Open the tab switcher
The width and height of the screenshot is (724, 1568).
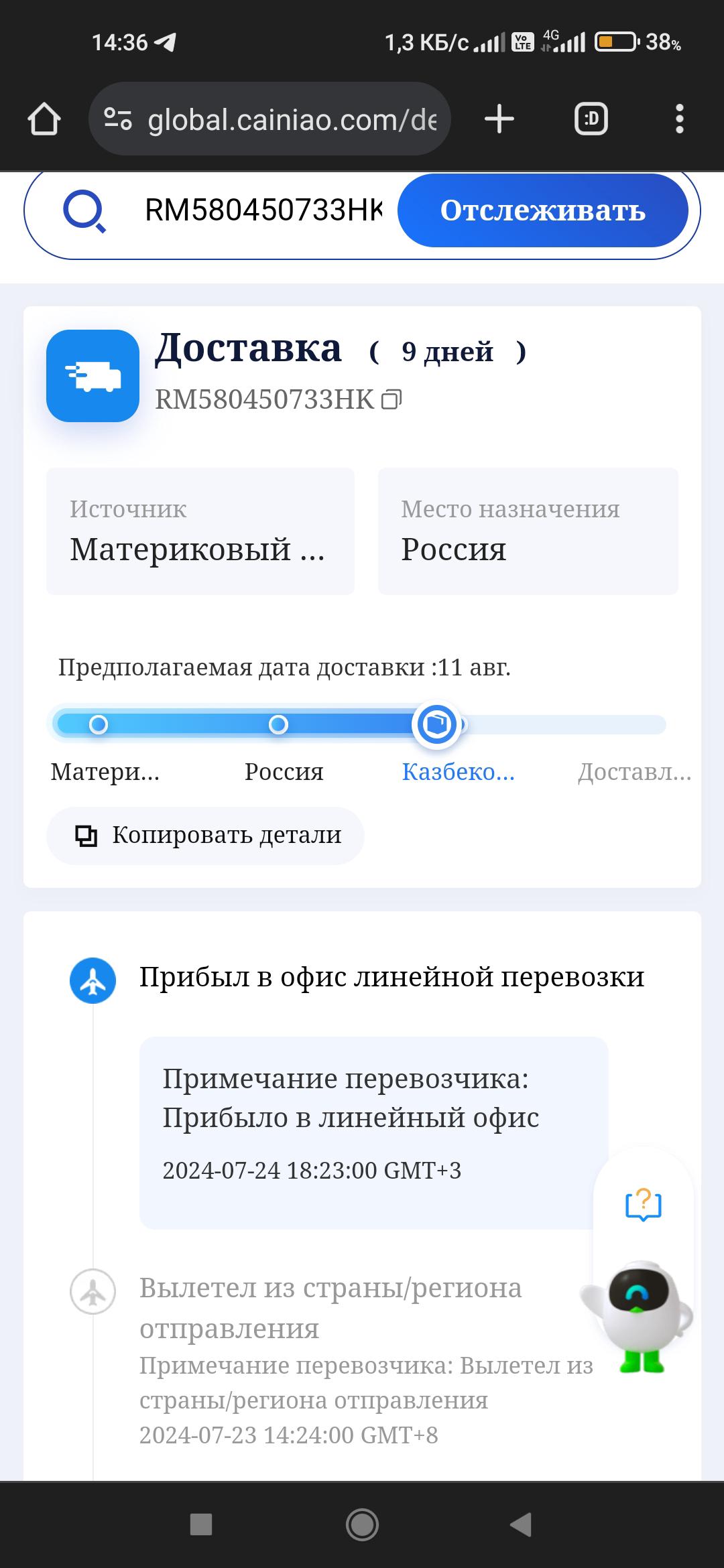(591, 120)
